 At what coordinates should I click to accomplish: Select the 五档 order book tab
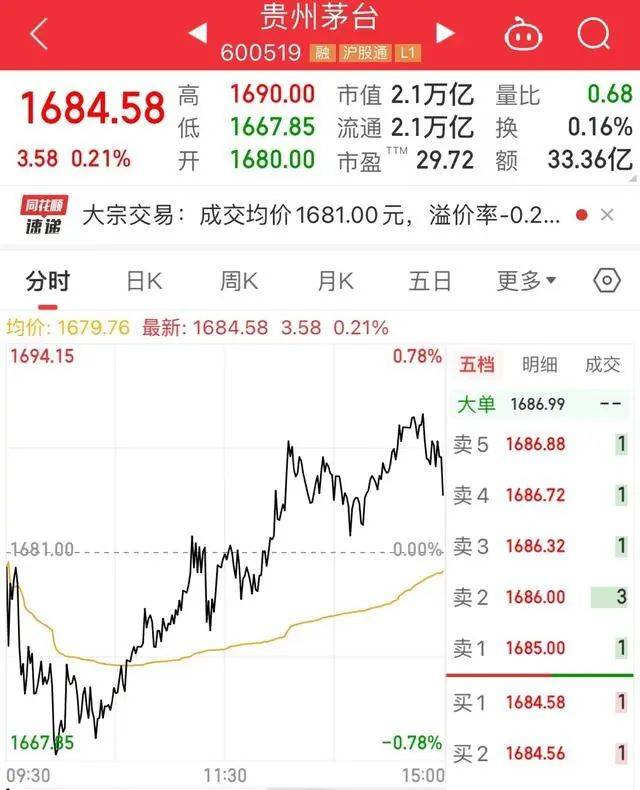pyautogui.click(x=477, y=365)
